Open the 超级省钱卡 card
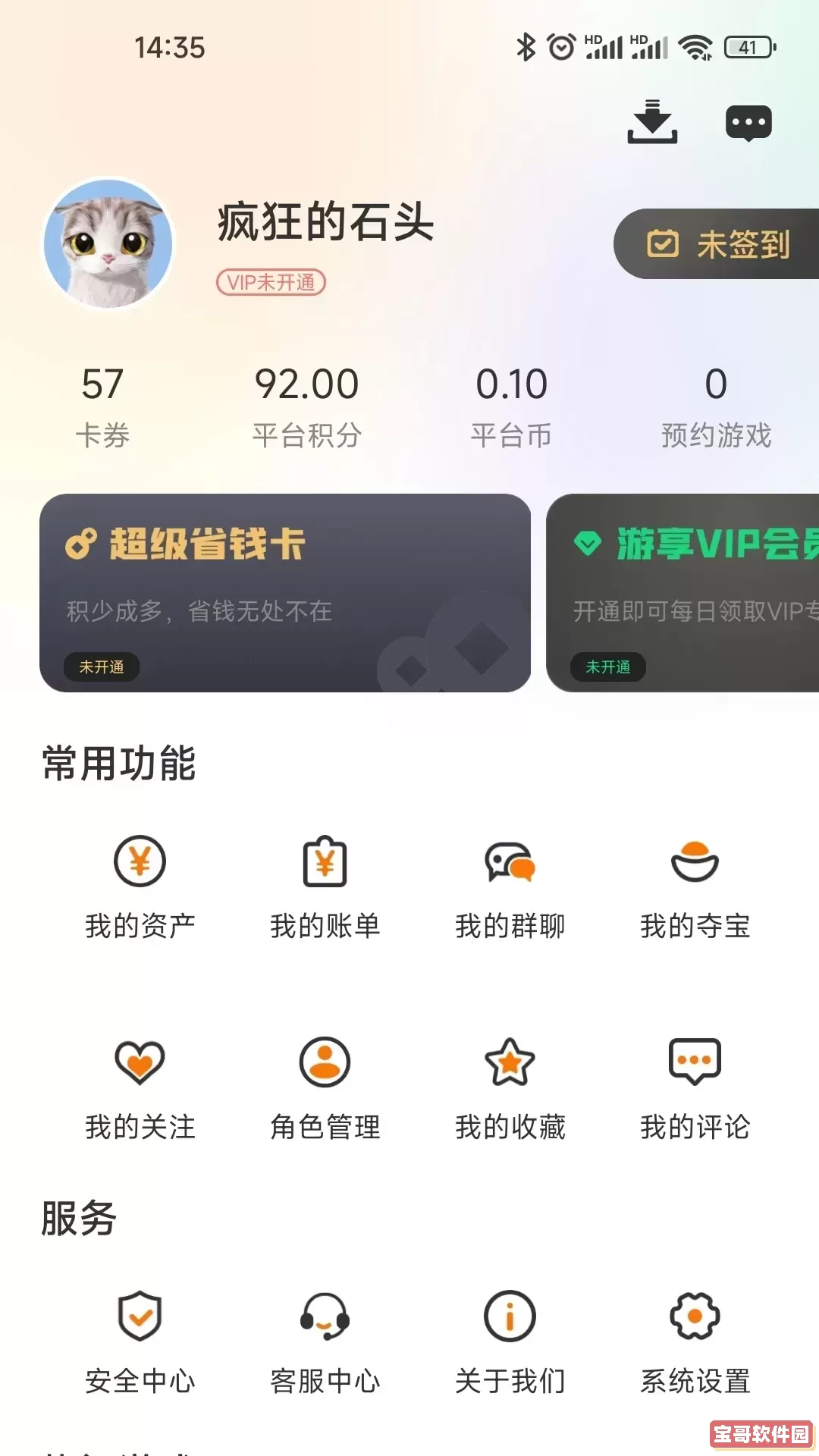 pos(285,592)
